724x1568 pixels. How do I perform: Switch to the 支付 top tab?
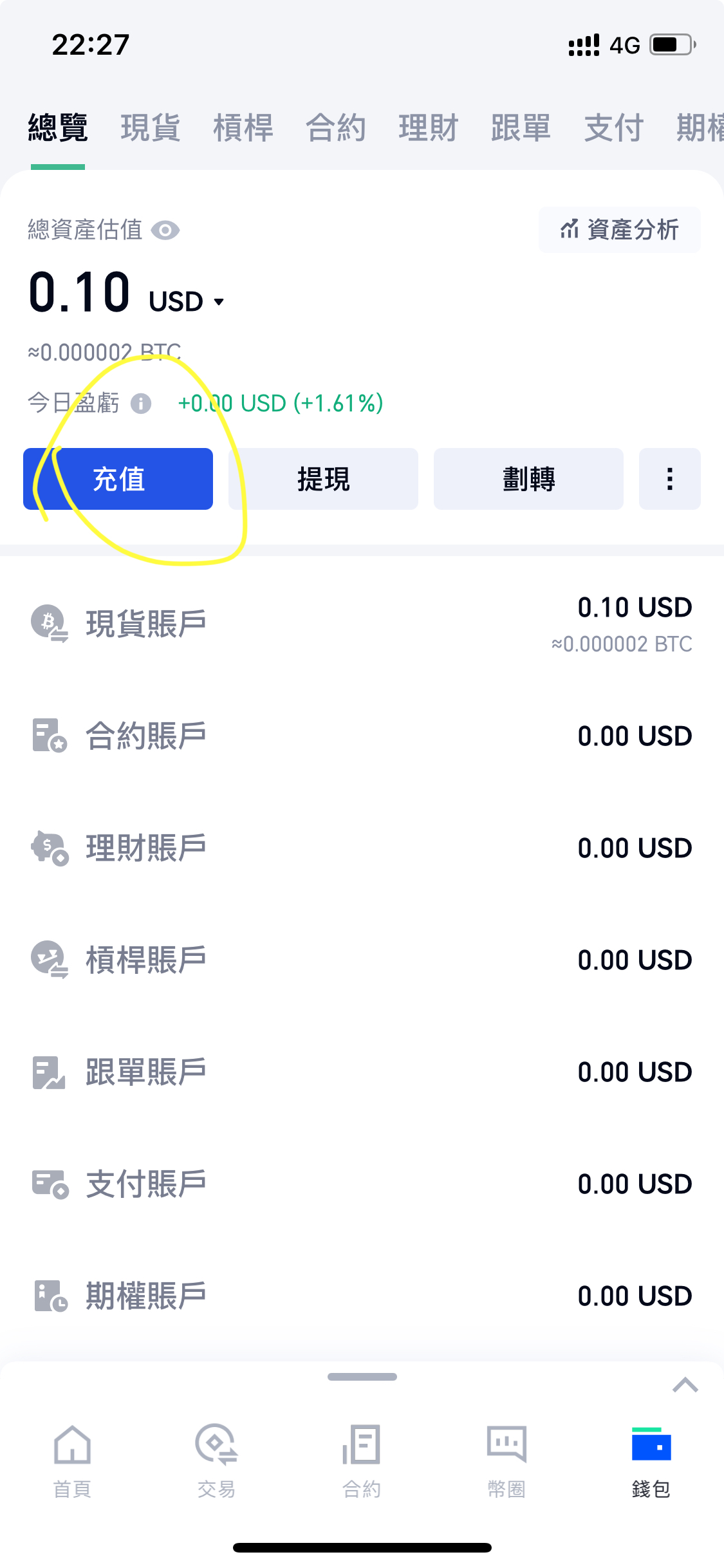[x=613, y=127]
